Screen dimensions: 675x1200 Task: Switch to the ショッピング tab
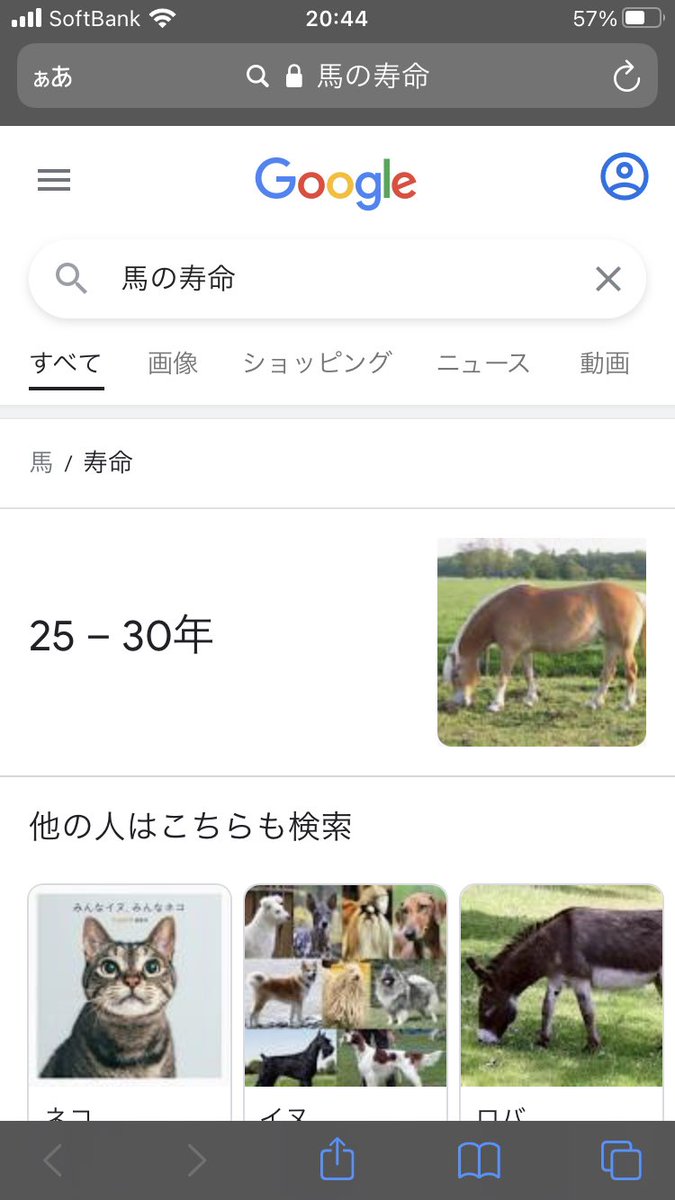point(317,363)
